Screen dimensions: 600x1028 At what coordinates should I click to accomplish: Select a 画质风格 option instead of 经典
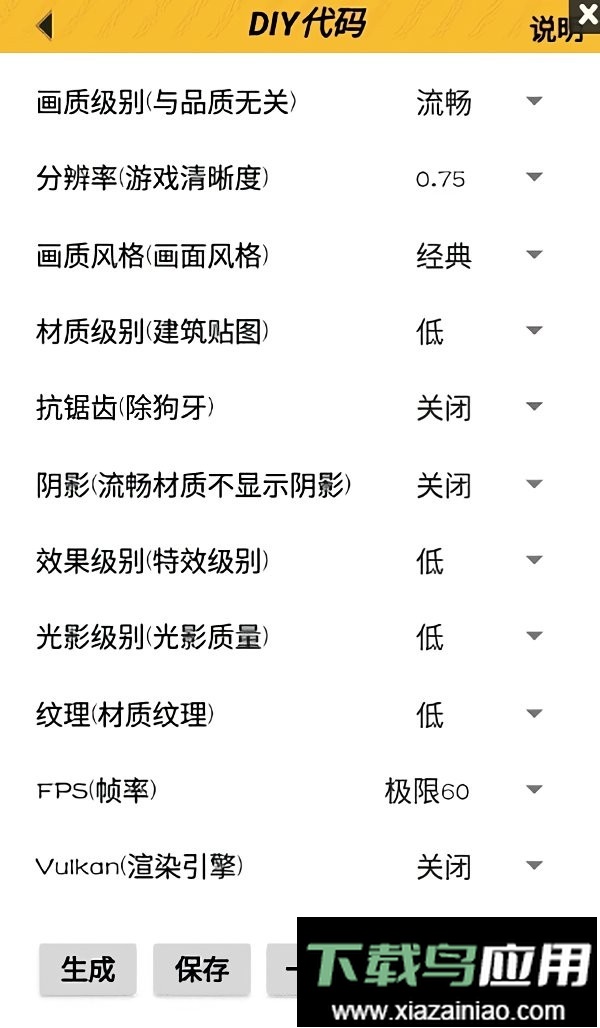533,255
